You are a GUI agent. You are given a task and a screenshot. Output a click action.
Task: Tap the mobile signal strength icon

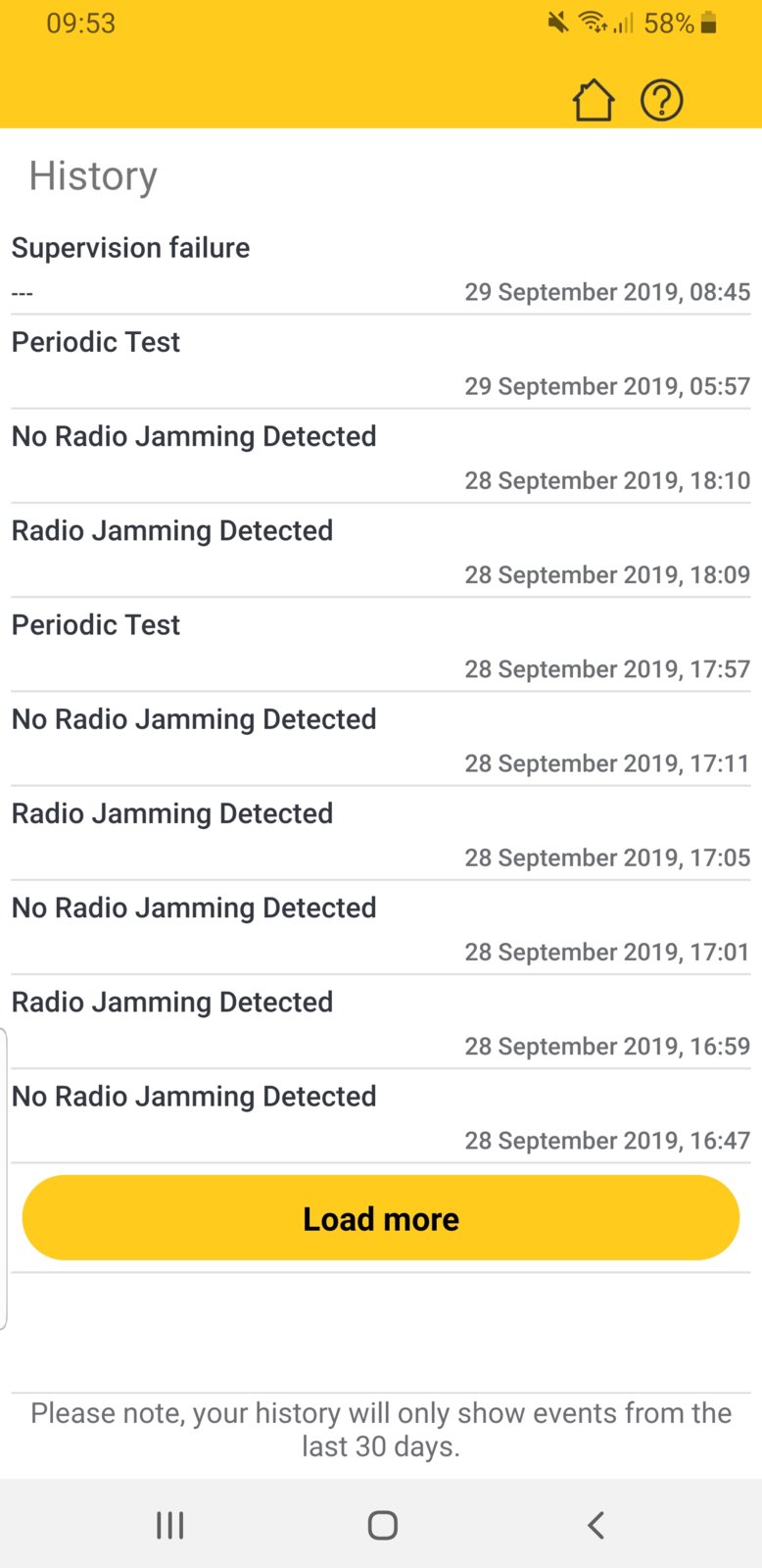[x=624, y=23]
